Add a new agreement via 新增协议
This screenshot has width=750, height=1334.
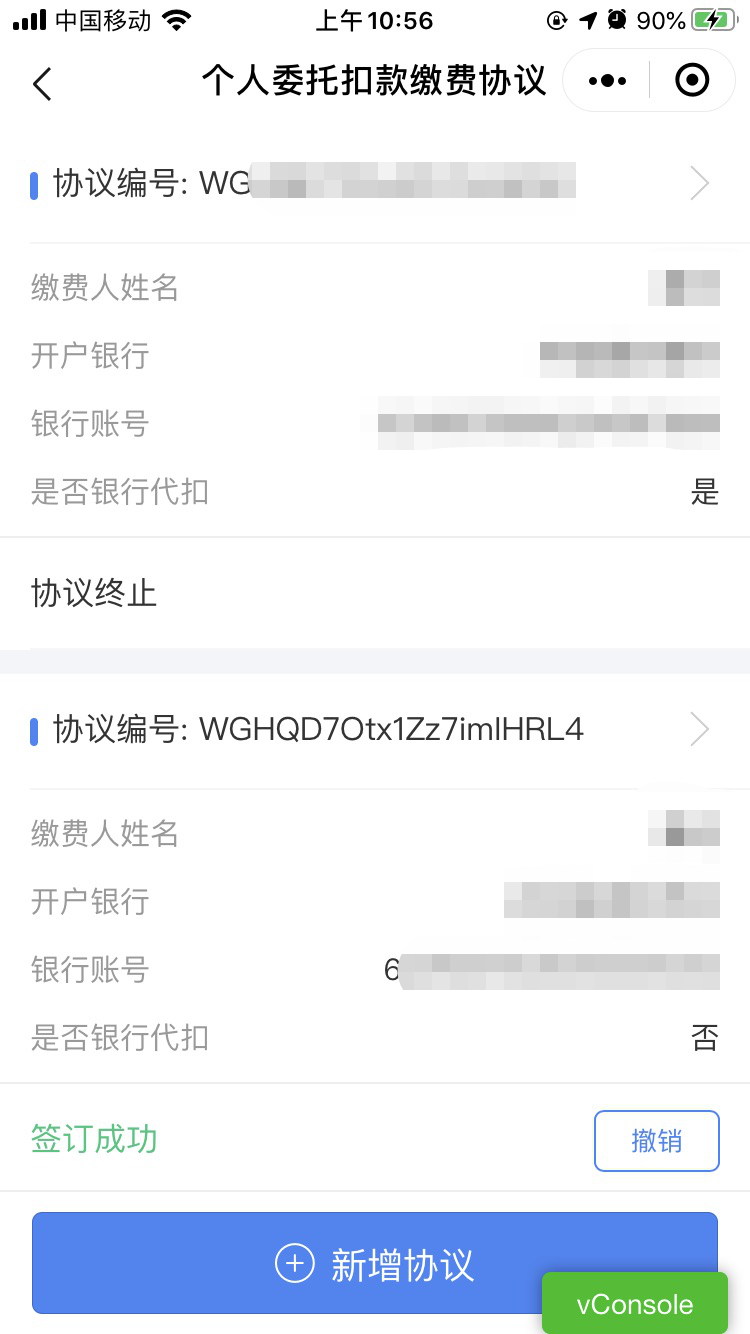pos(375,1263)
